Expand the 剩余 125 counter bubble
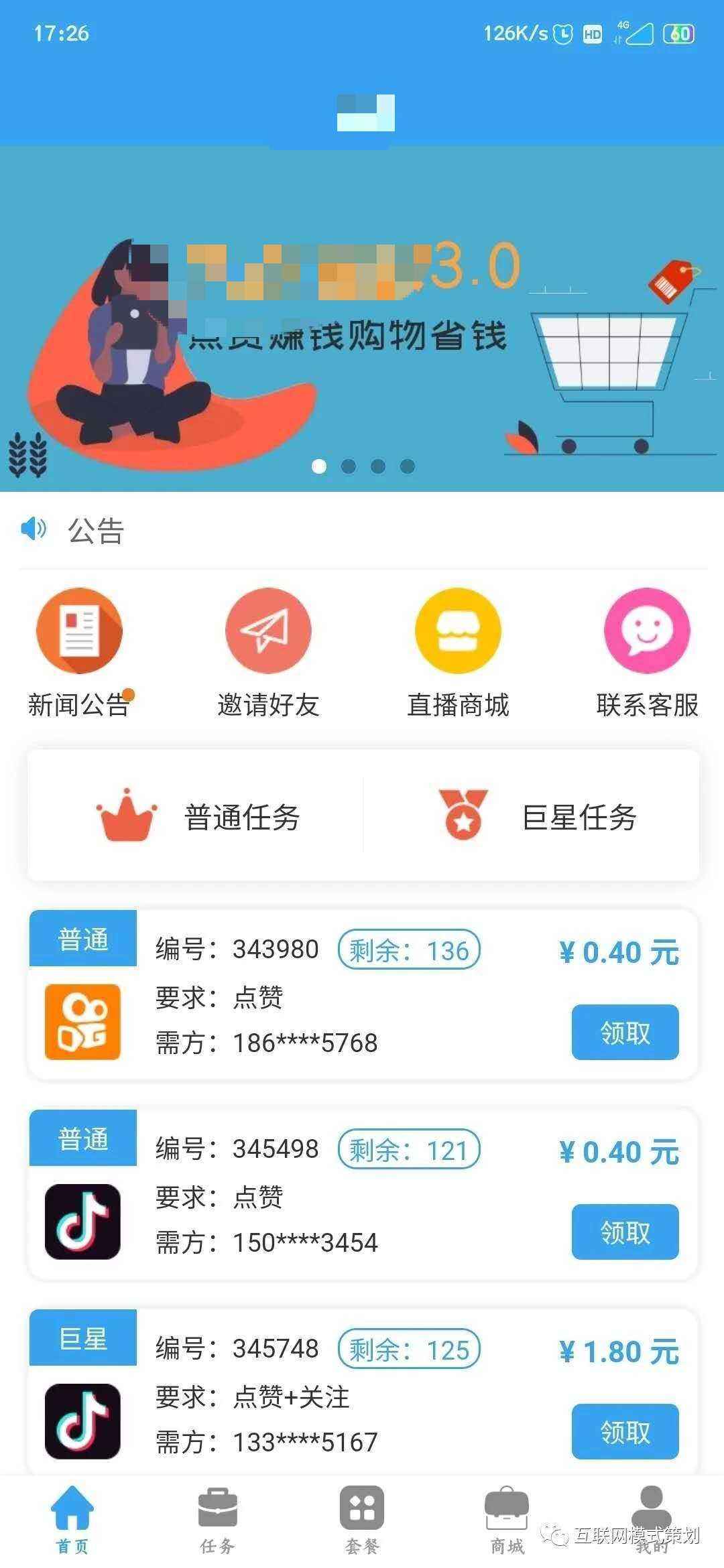 [408, 1348]
